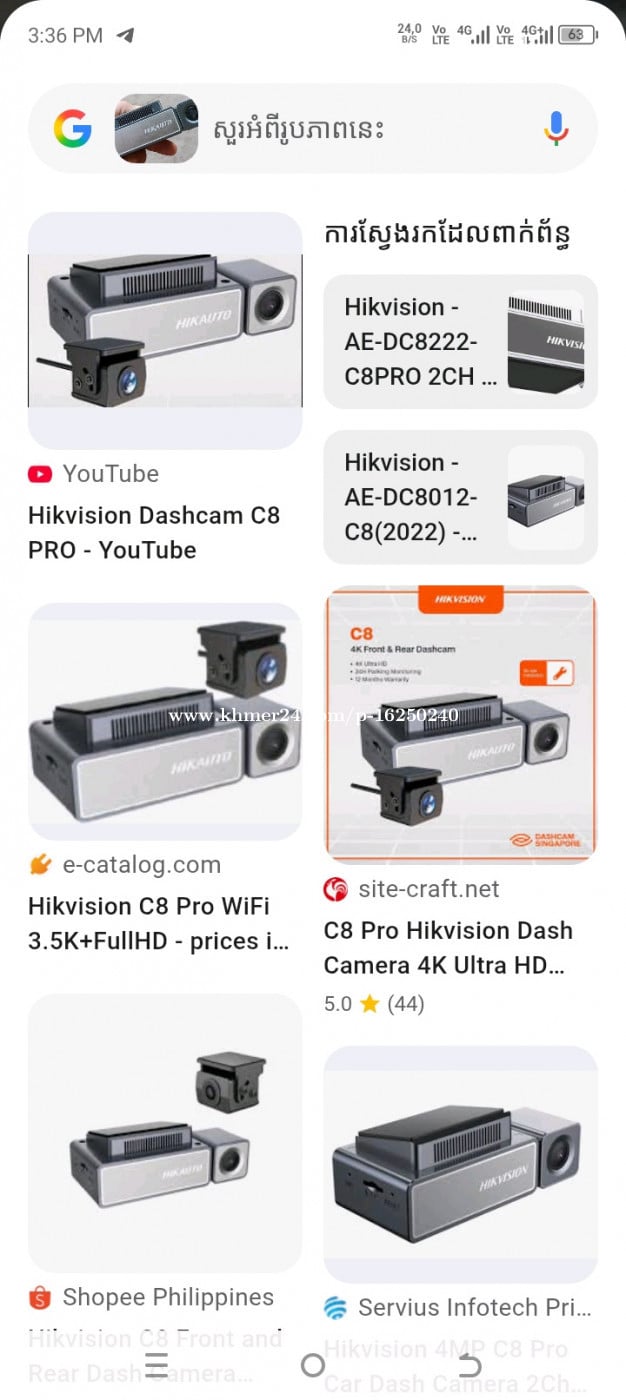This screenshot has height=1400, width=626.
Task: Start voice search with the microphone
Action: coord(556,129)
